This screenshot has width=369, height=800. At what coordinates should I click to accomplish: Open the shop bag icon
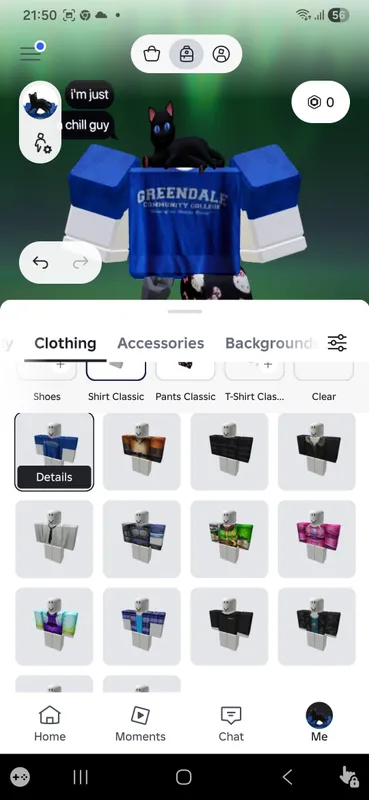(152, 54)
